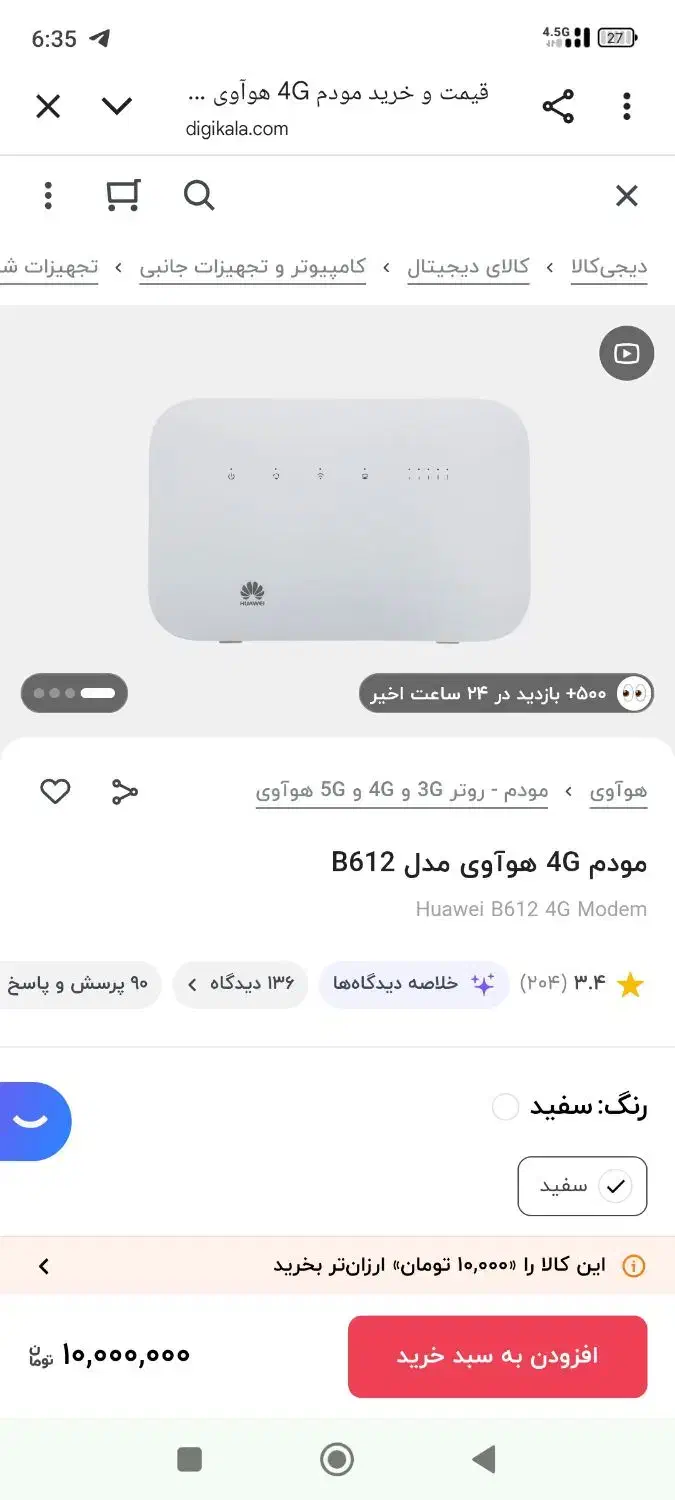Select the سفید color option
This screenshot has height=1500, width=675.
click(582, 1186)
